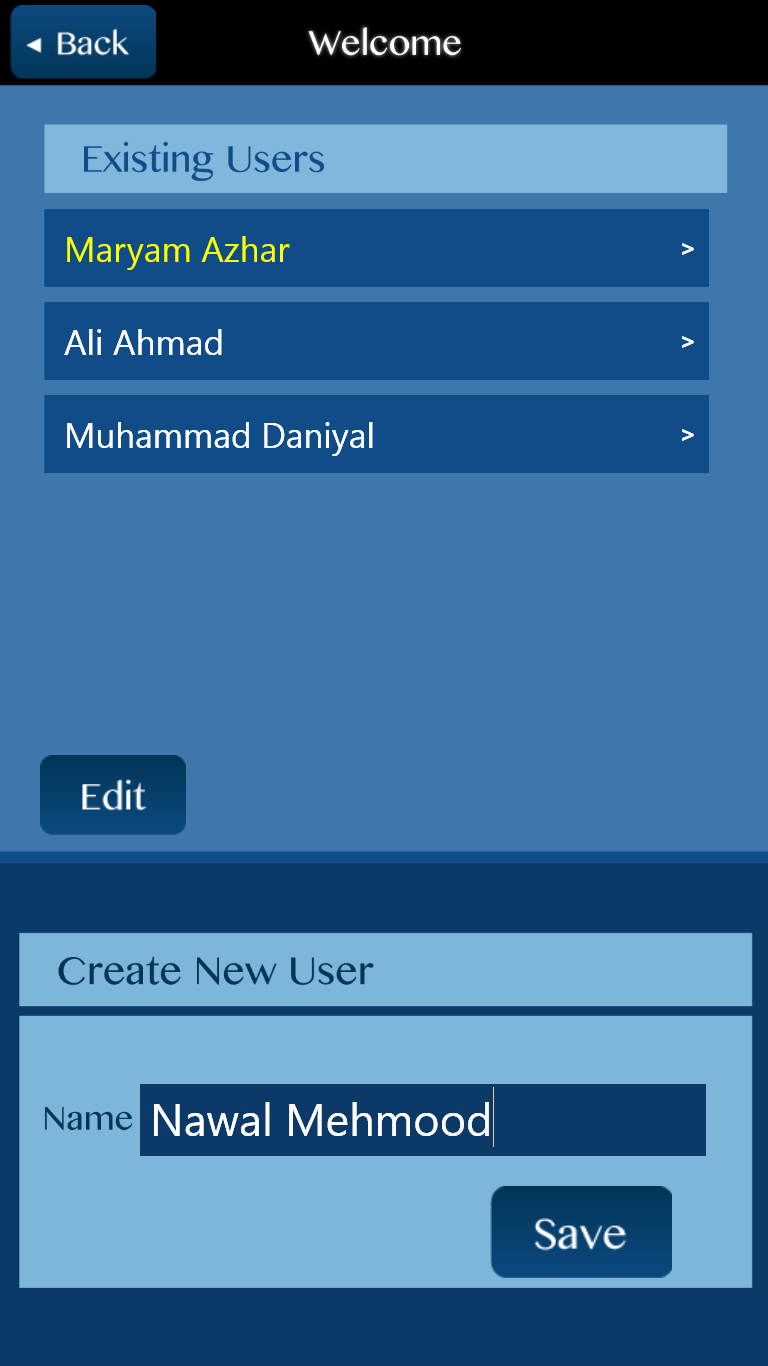This screenshot has height=1366, width=768.
Task: Open Ali Ahmad's user profile
Action: tap(376, 342)
